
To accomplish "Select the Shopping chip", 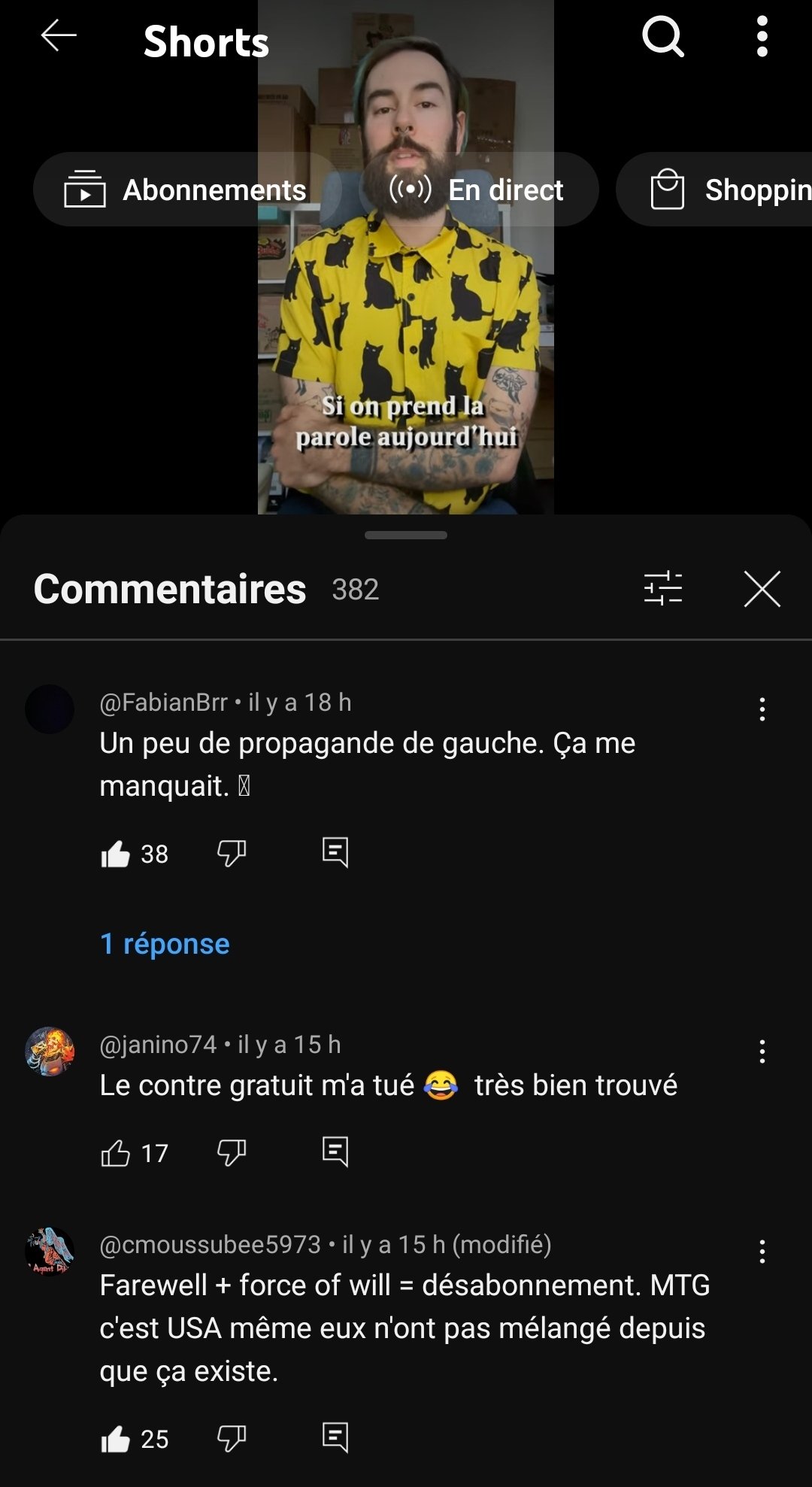I will coord(714,190).
